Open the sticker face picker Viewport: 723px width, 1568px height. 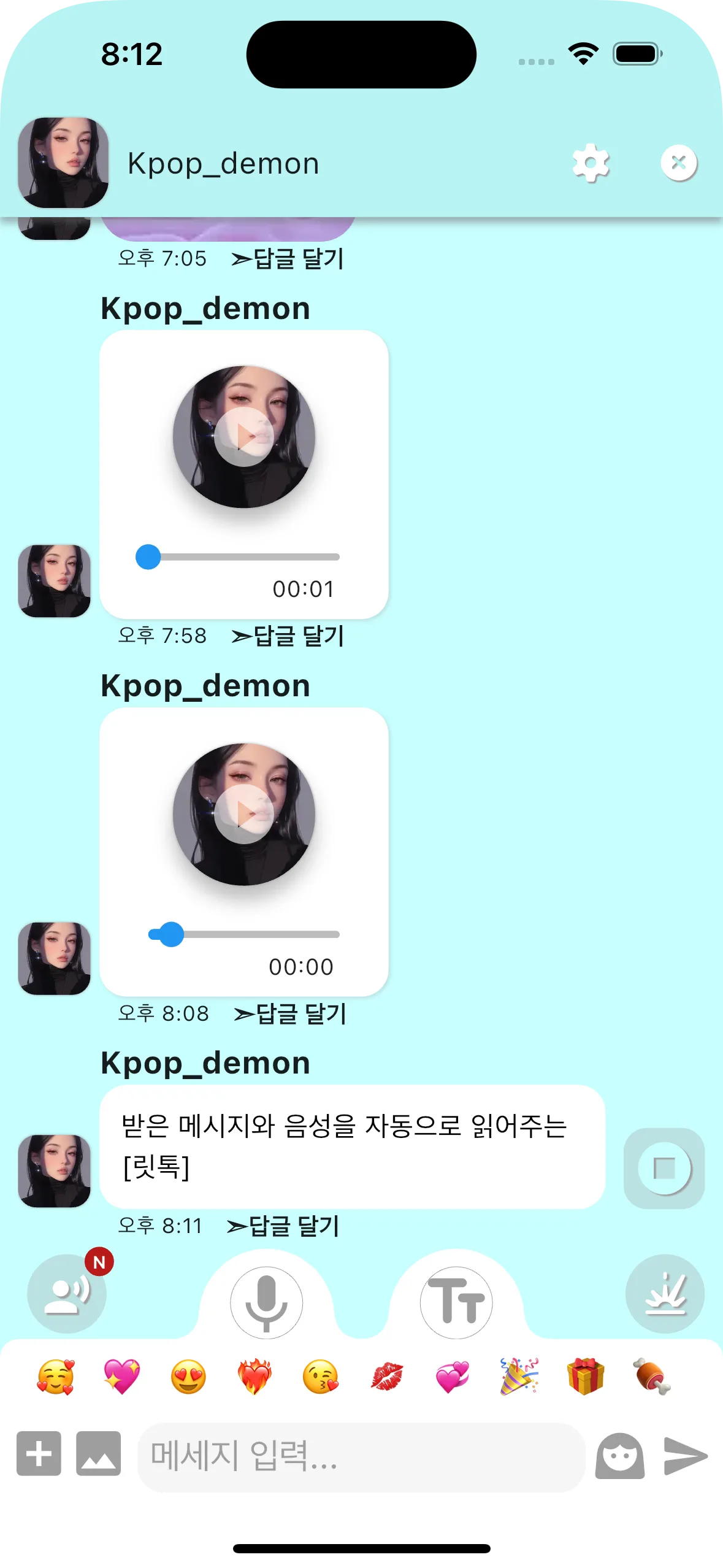[x=619, y=1455]
